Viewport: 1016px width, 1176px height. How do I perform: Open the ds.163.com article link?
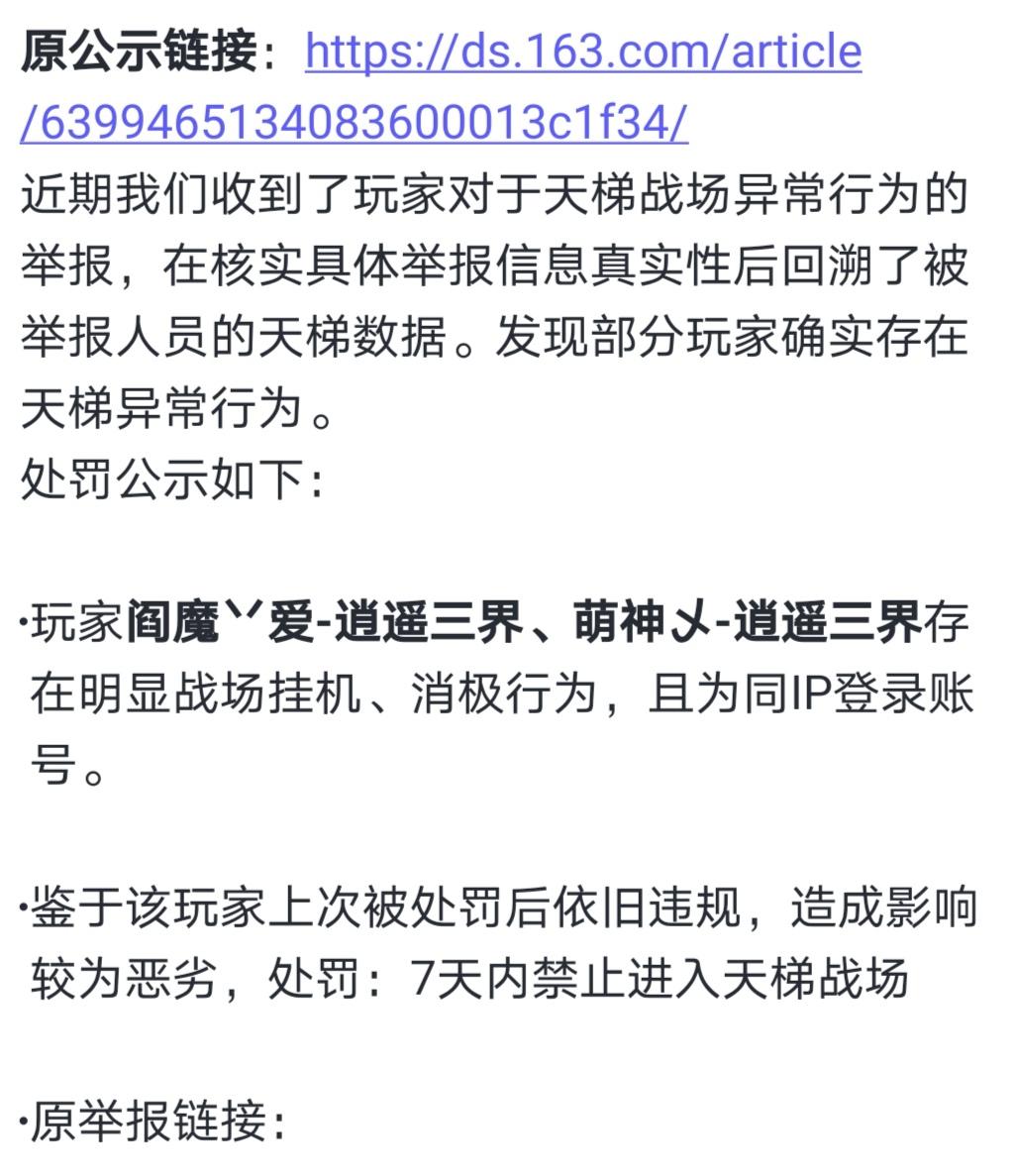click(583, 53)
